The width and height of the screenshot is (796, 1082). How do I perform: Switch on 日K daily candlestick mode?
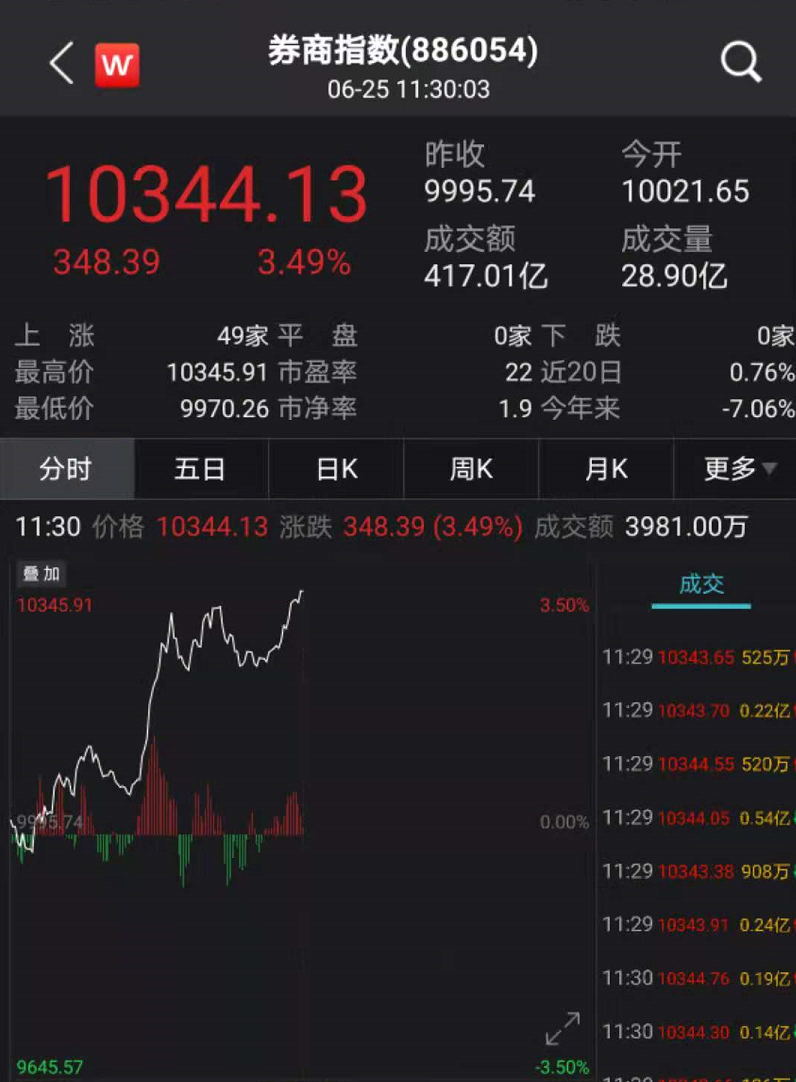(336, 468)
